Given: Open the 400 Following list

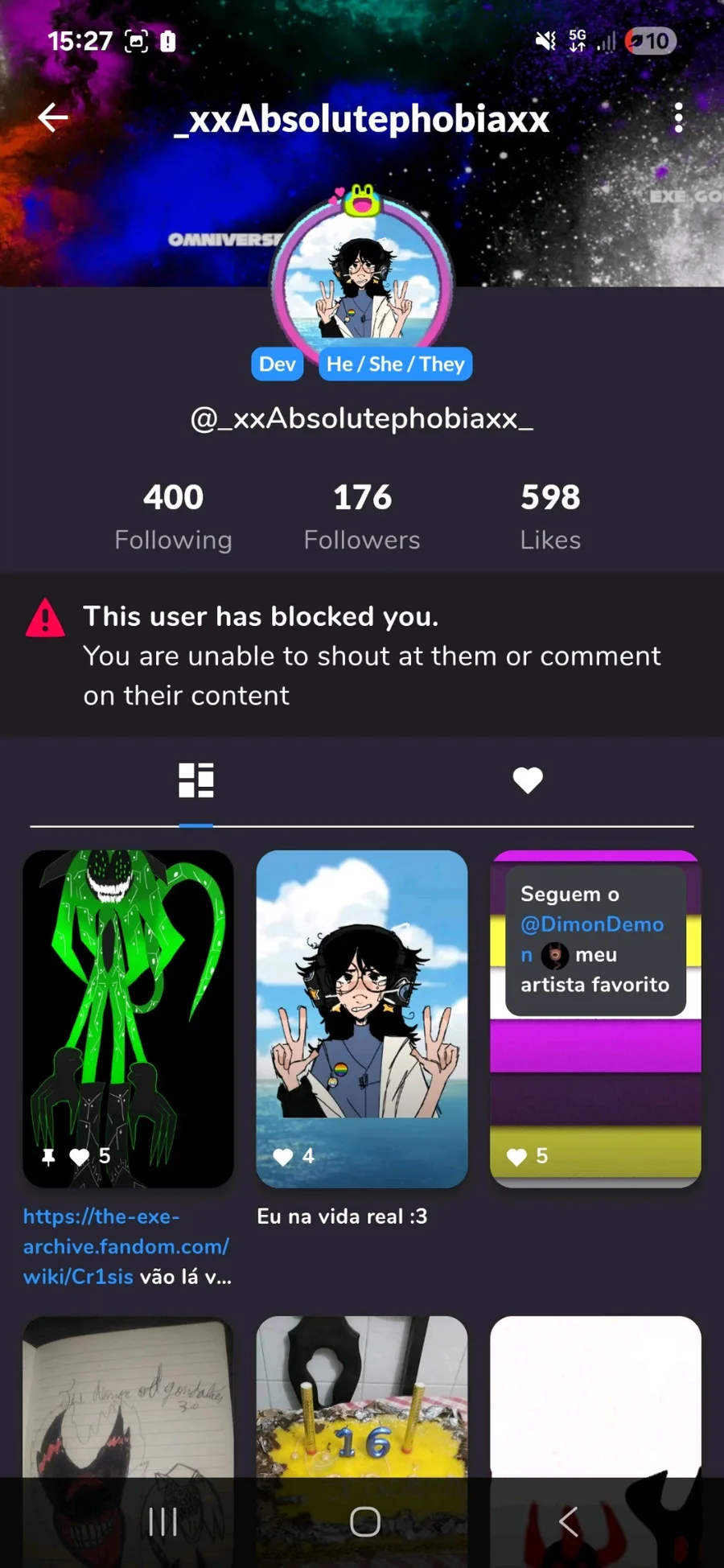Looking at the screenshot, I should (173, 516).
